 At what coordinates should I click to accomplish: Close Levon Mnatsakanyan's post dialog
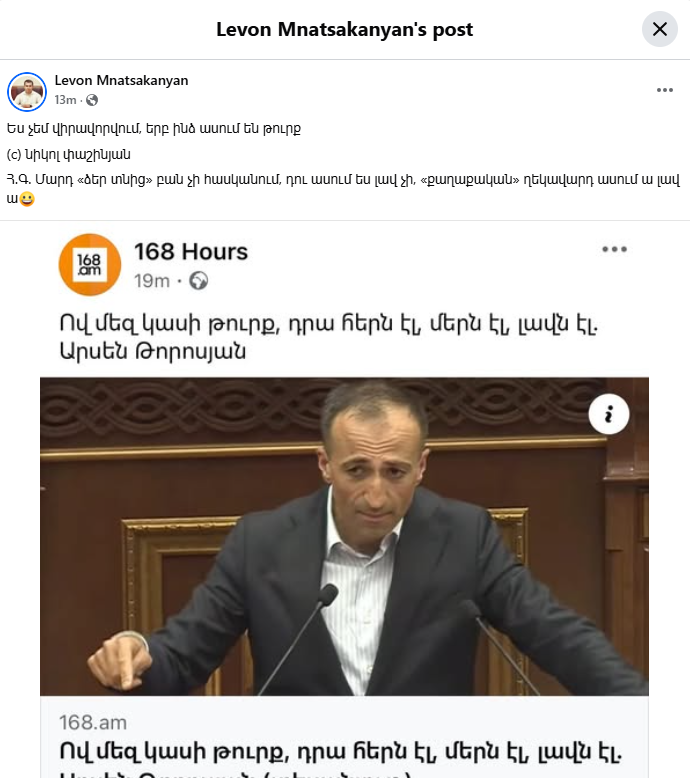(659, 29)
